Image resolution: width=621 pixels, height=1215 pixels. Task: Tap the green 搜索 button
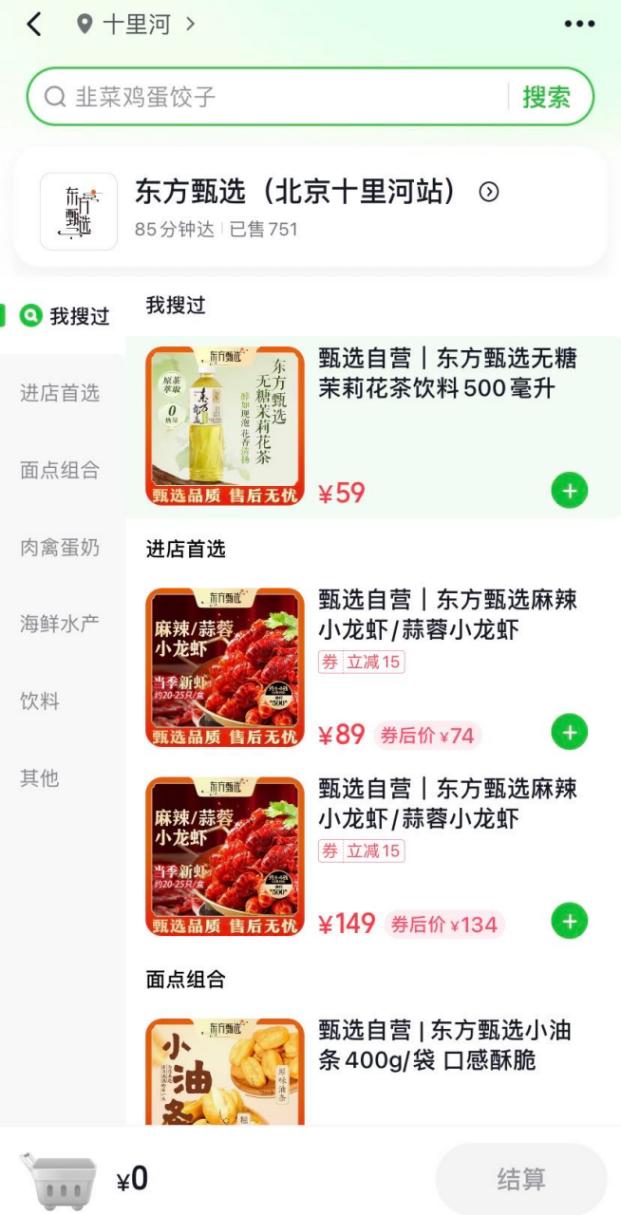point(546,97)
